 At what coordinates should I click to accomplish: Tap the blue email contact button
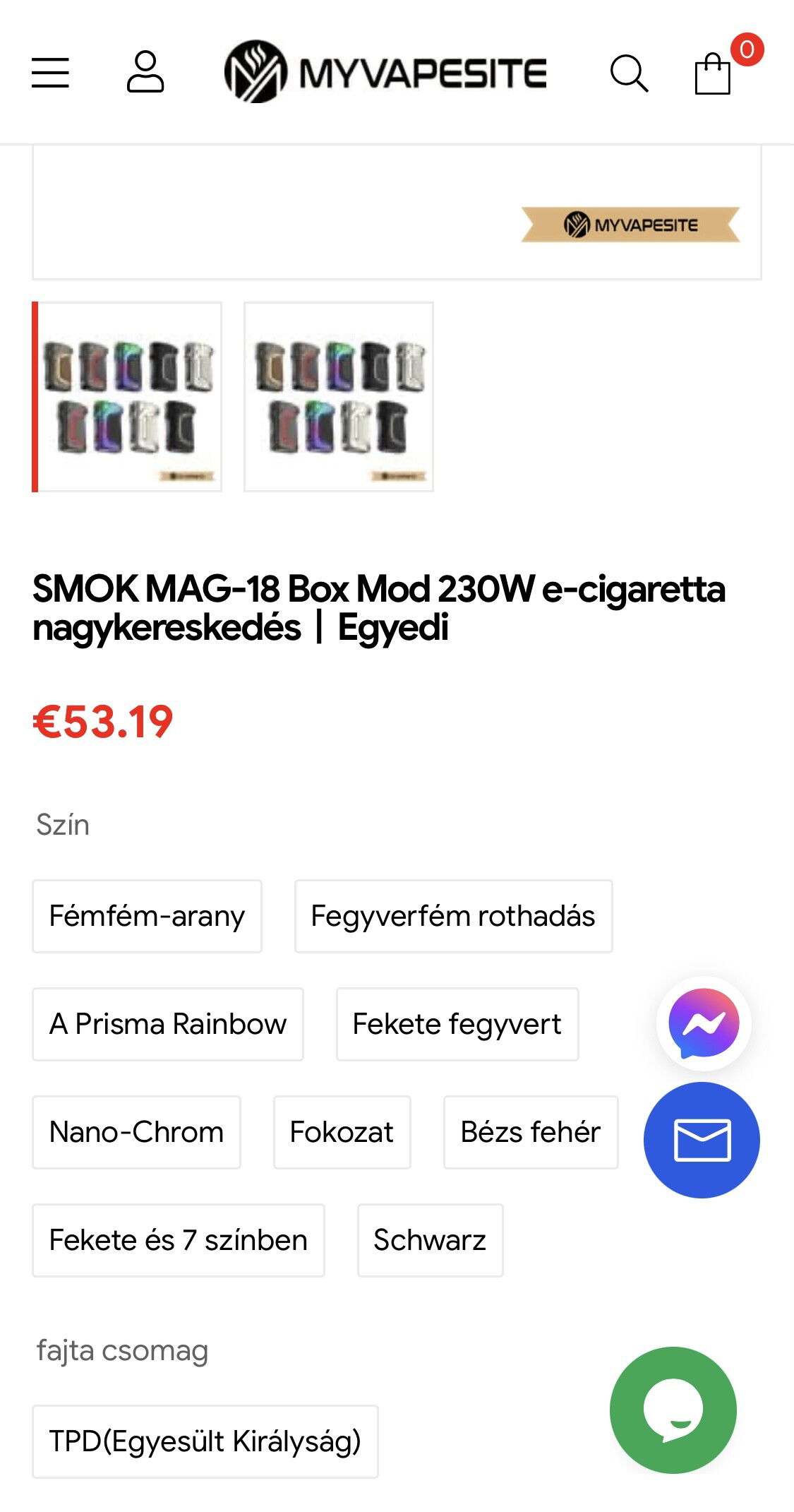pyautogui.click(x=702, y=1140)
